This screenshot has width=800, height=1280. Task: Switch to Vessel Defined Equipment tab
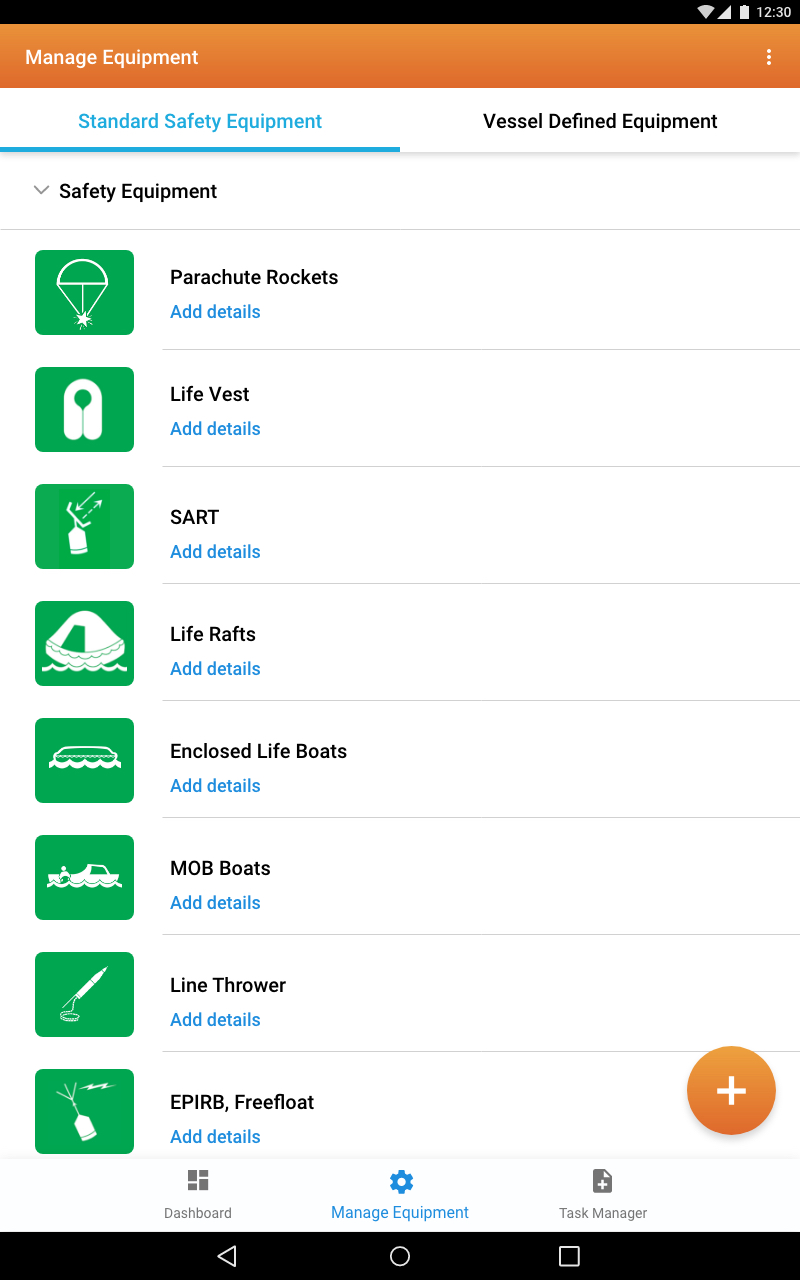coord(600,121)
